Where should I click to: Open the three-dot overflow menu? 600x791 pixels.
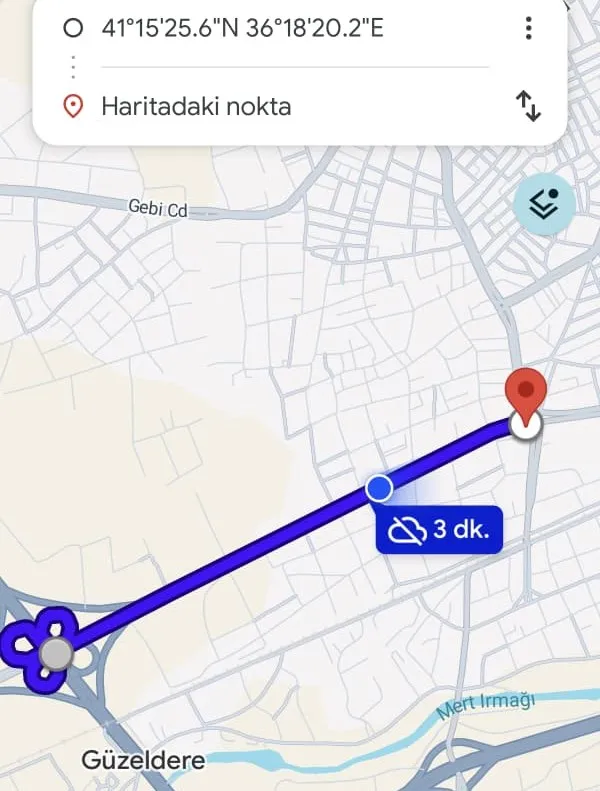click(x=528, y=28)
